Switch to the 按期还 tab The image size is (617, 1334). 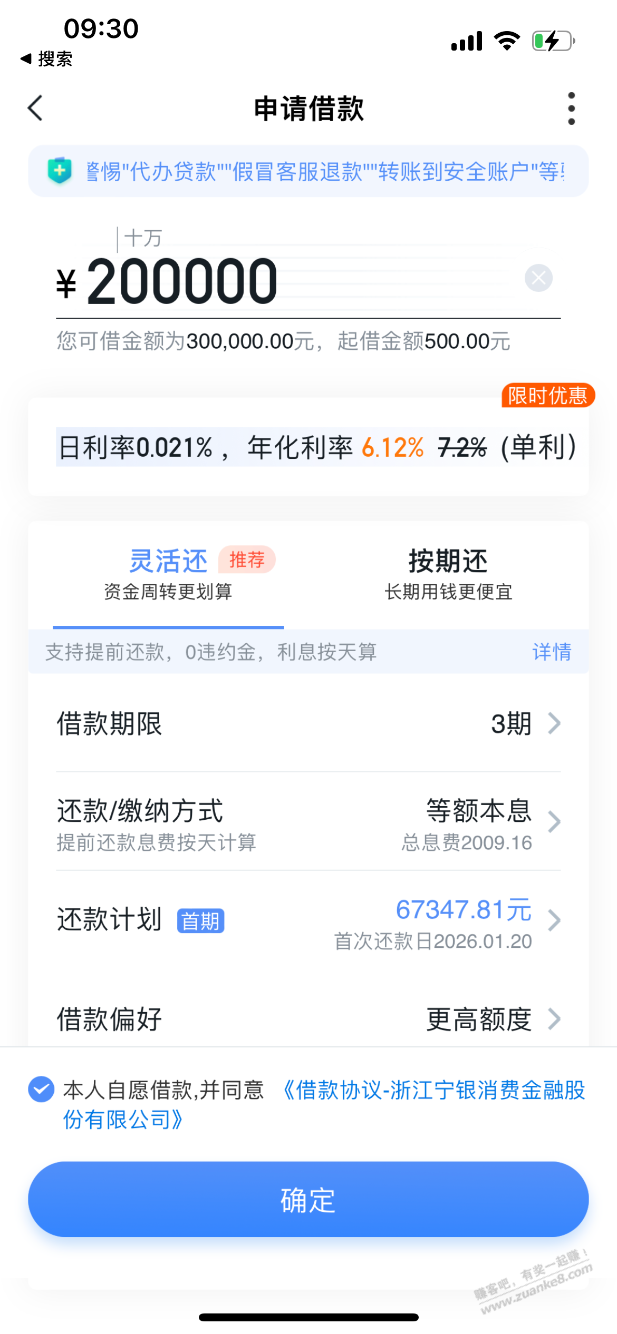[448, 574]
